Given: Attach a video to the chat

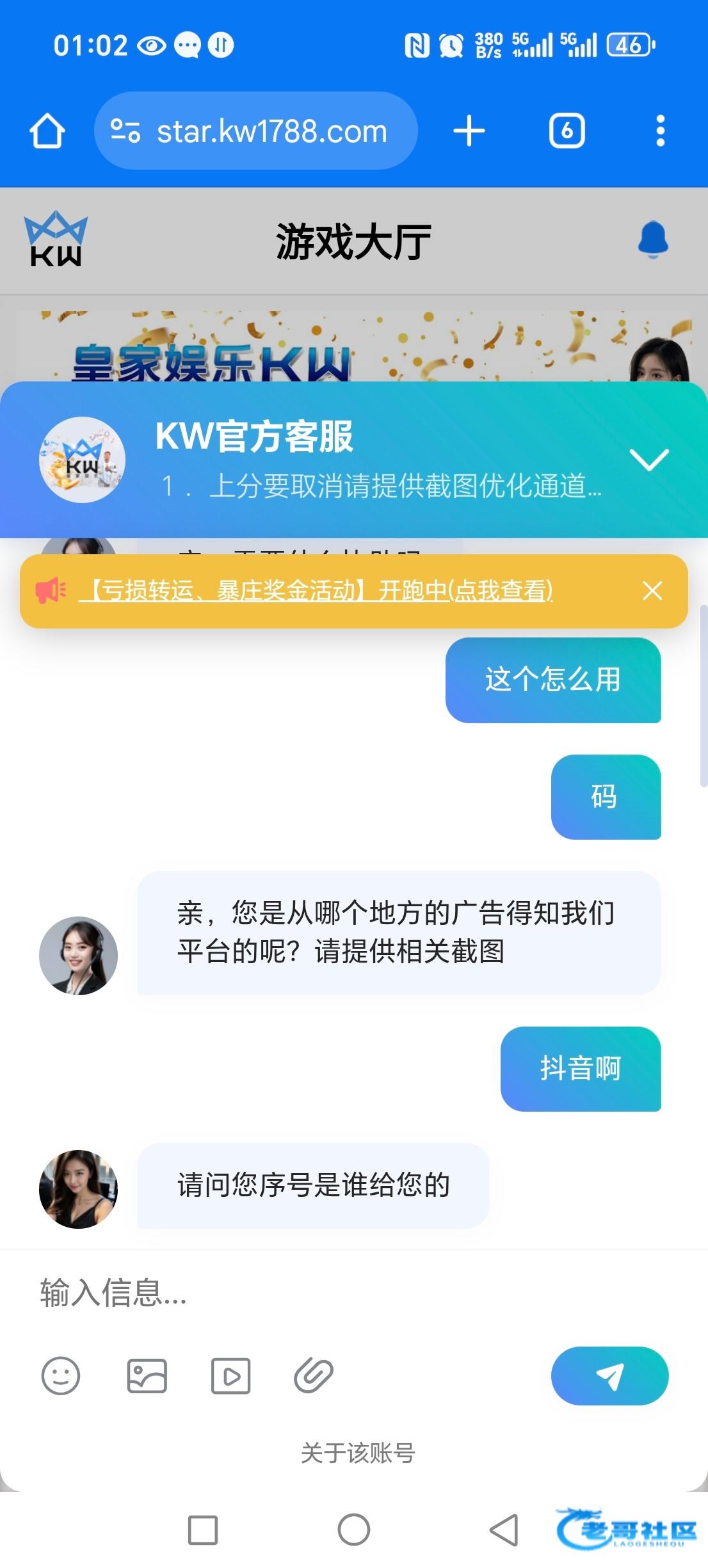Looking at the screenshot, I should pyautogui.click(x=230, y=1375).
